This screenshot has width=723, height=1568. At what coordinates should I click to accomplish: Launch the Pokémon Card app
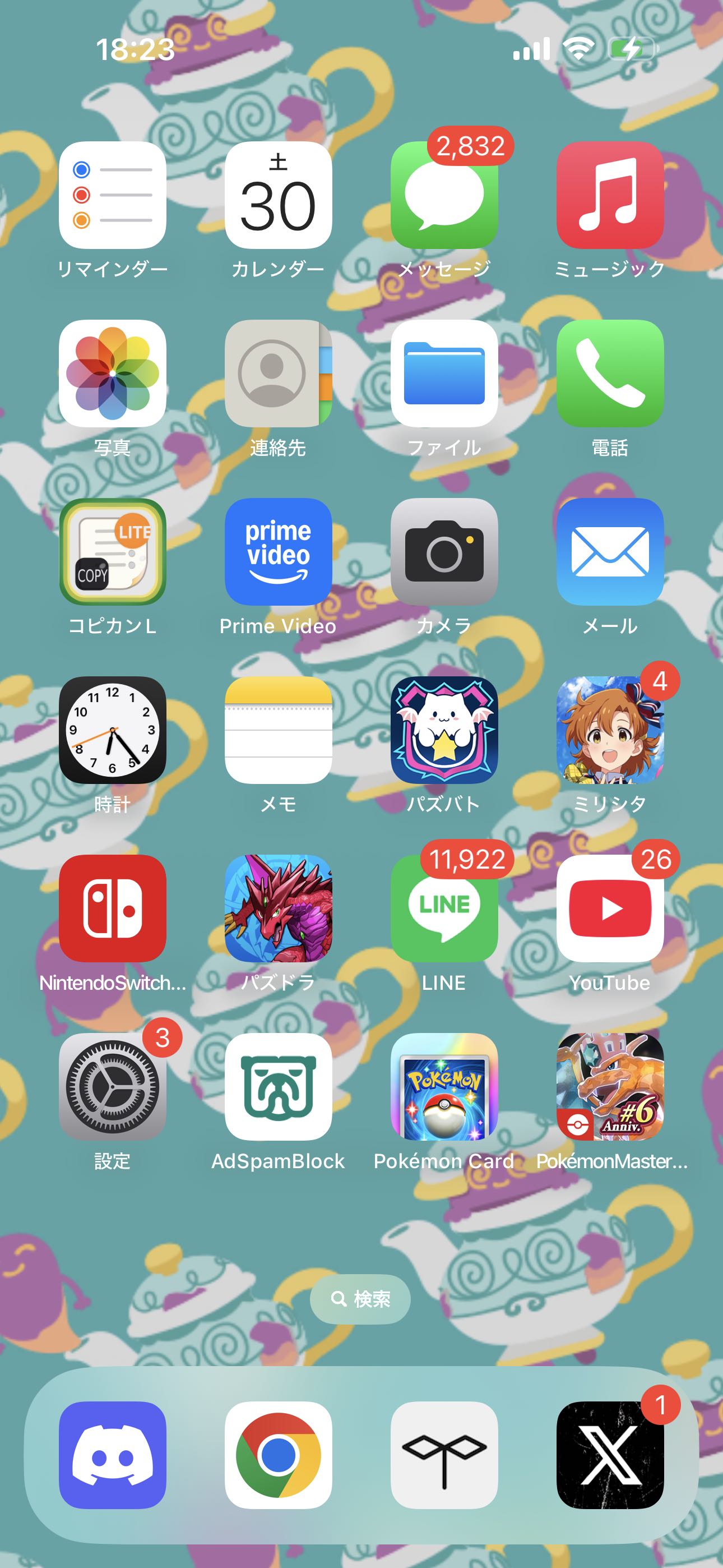[x=444, y=1086]
